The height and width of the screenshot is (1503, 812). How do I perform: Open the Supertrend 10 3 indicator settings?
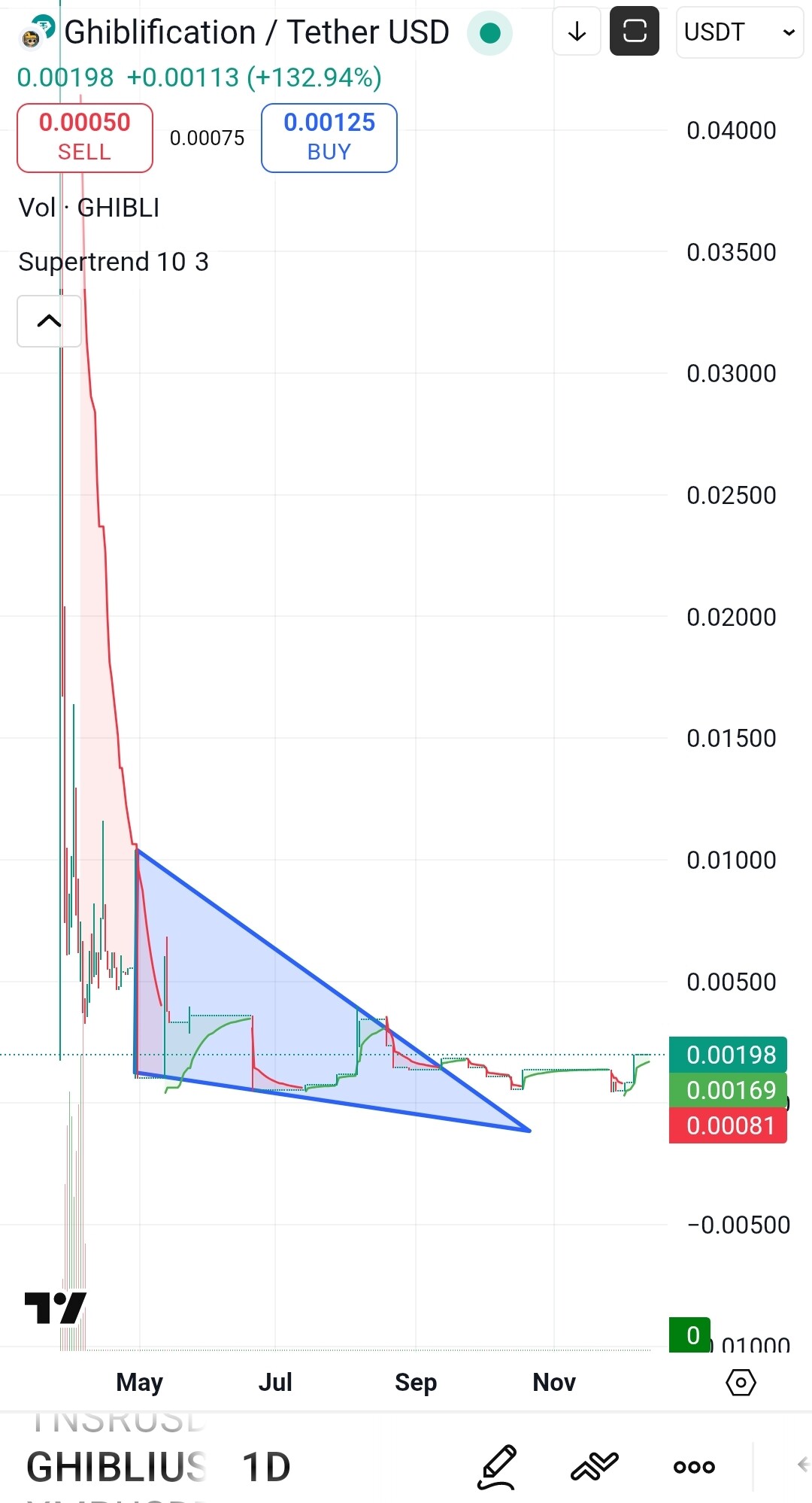click(114, 262)
